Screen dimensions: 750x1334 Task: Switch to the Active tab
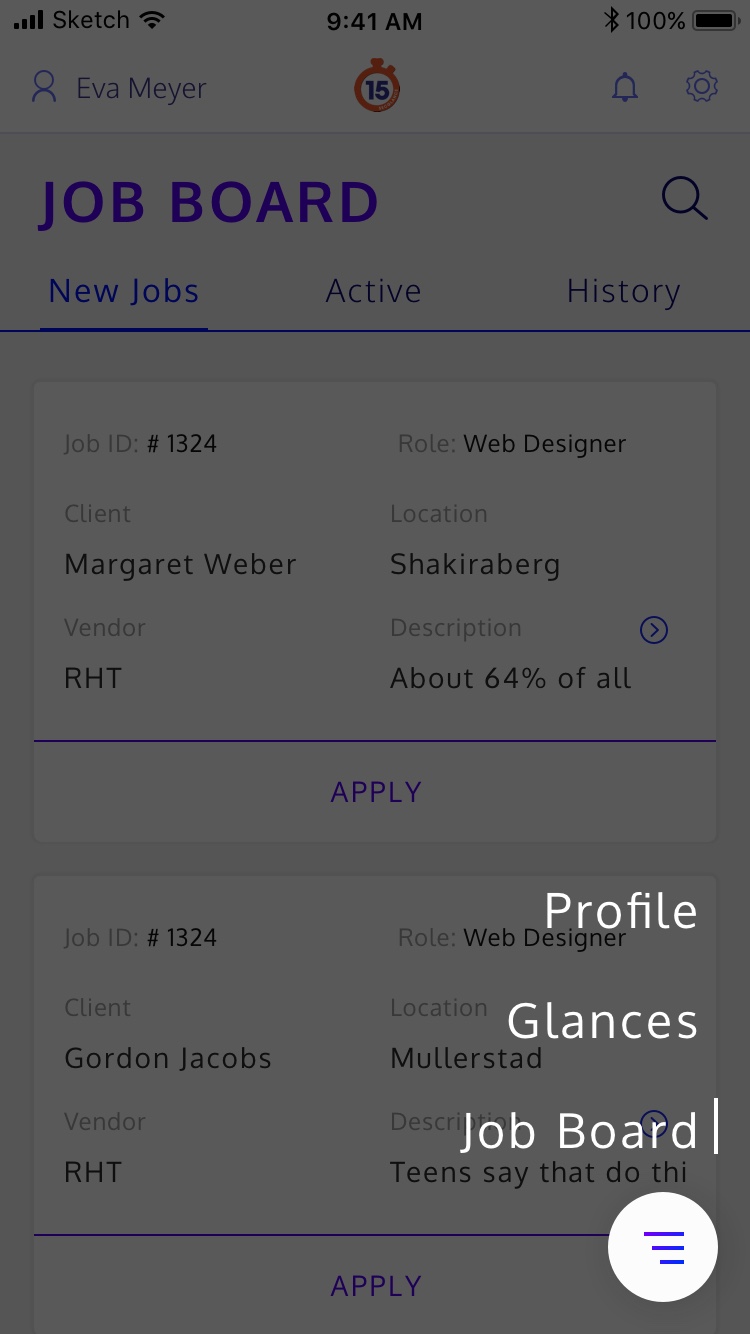pyautogui.click(x=374, y=291)
